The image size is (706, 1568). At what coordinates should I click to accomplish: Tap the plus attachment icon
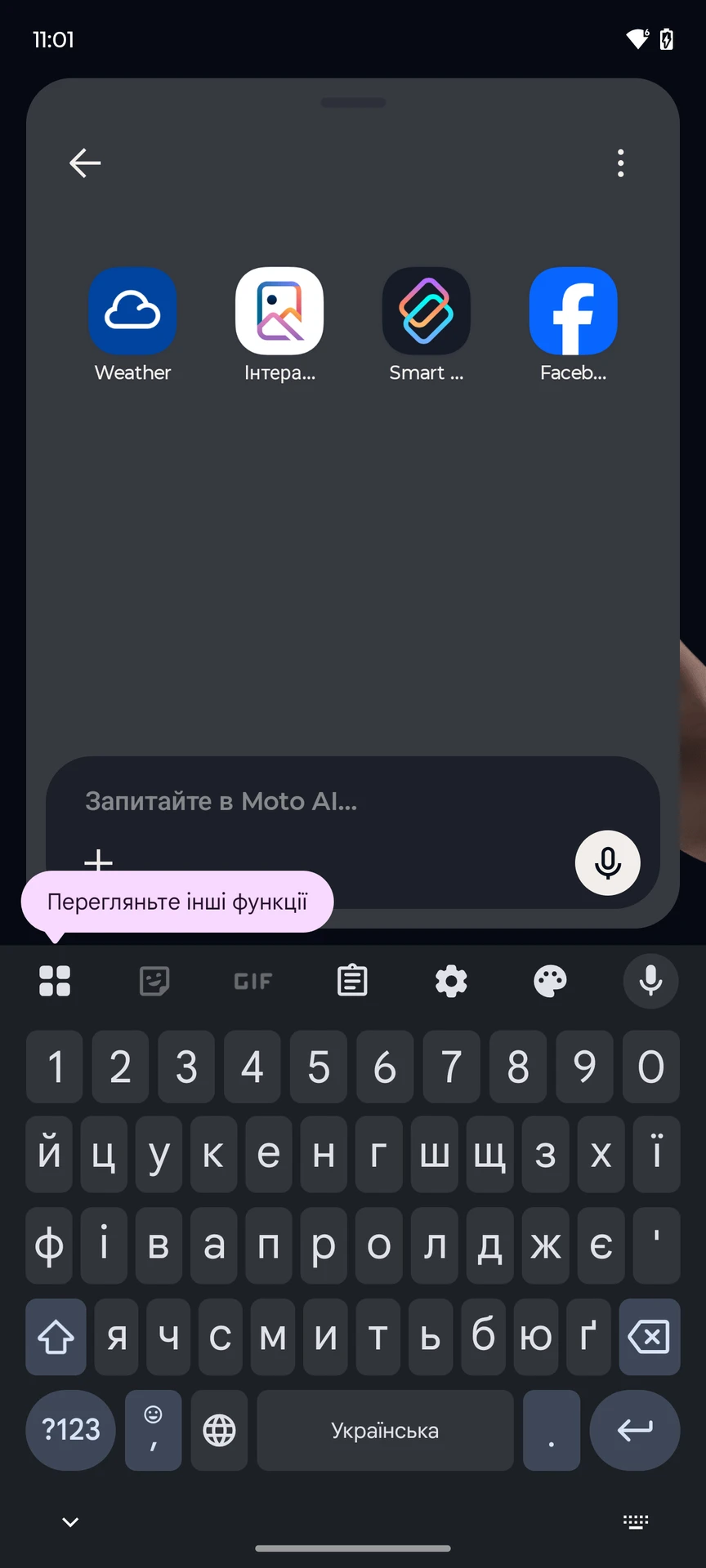[98, 859]
